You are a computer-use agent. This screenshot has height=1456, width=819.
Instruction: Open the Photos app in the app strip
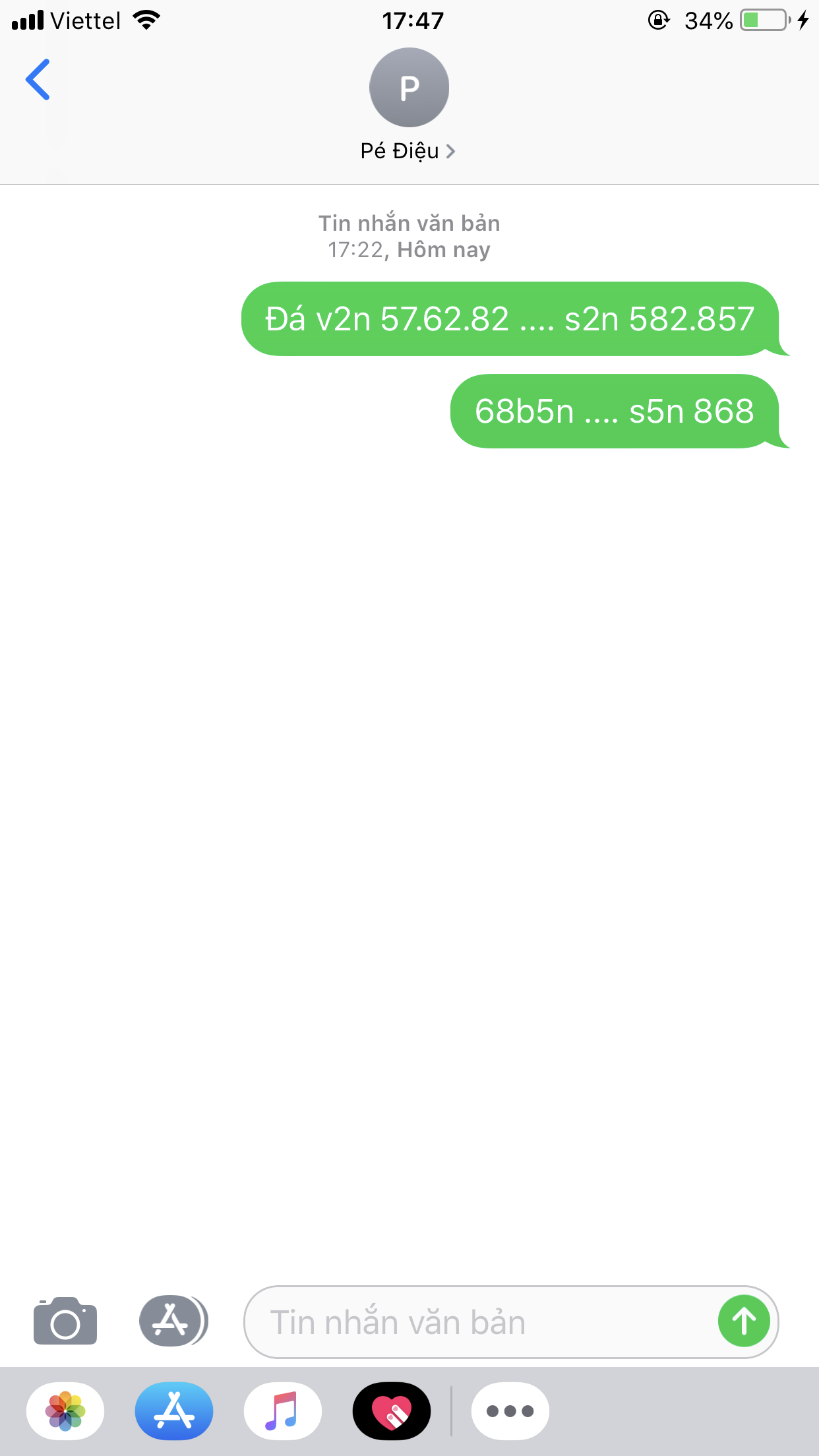[x=65, y=1411]
